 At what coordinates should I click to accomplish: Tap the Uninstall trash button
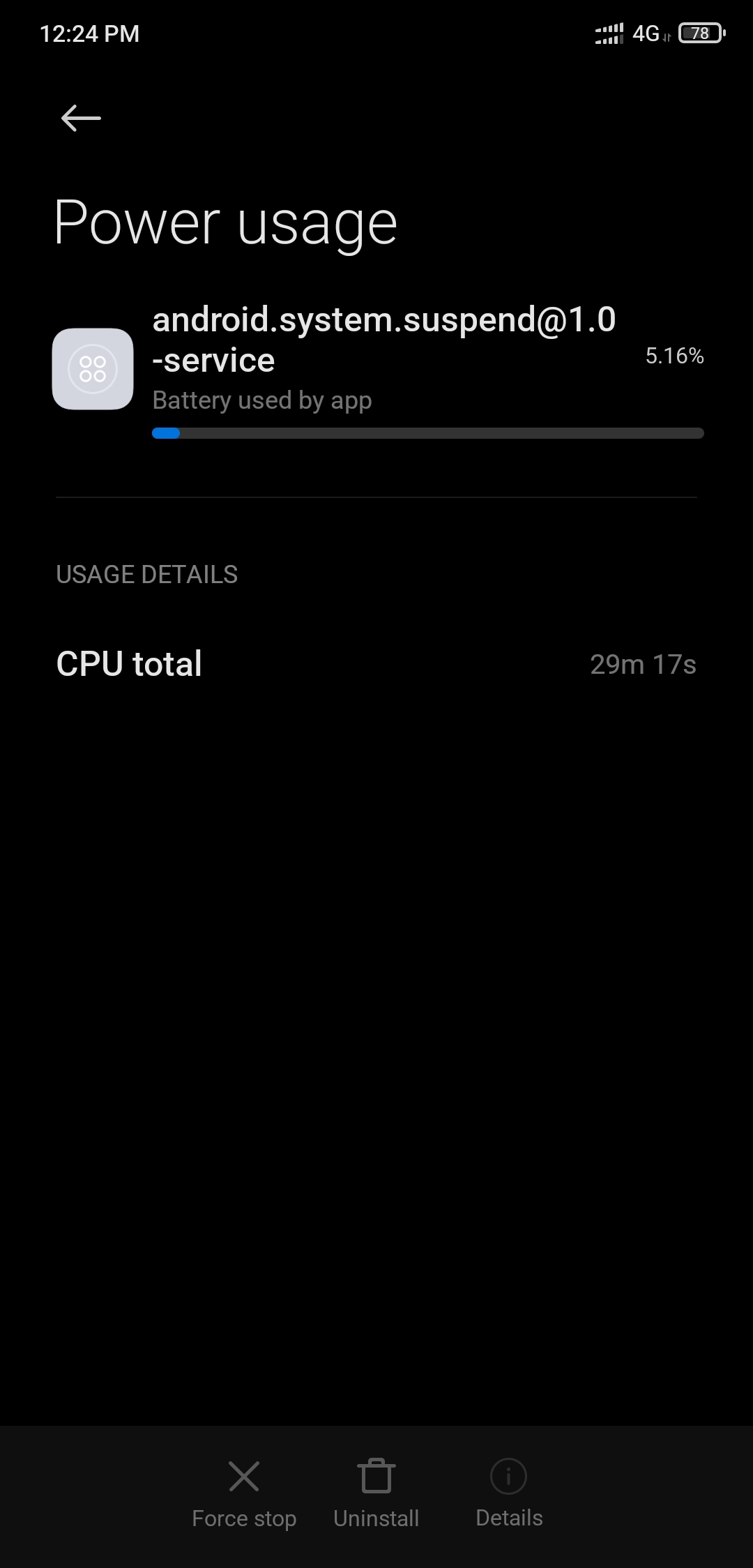(x=376, y=1494)
